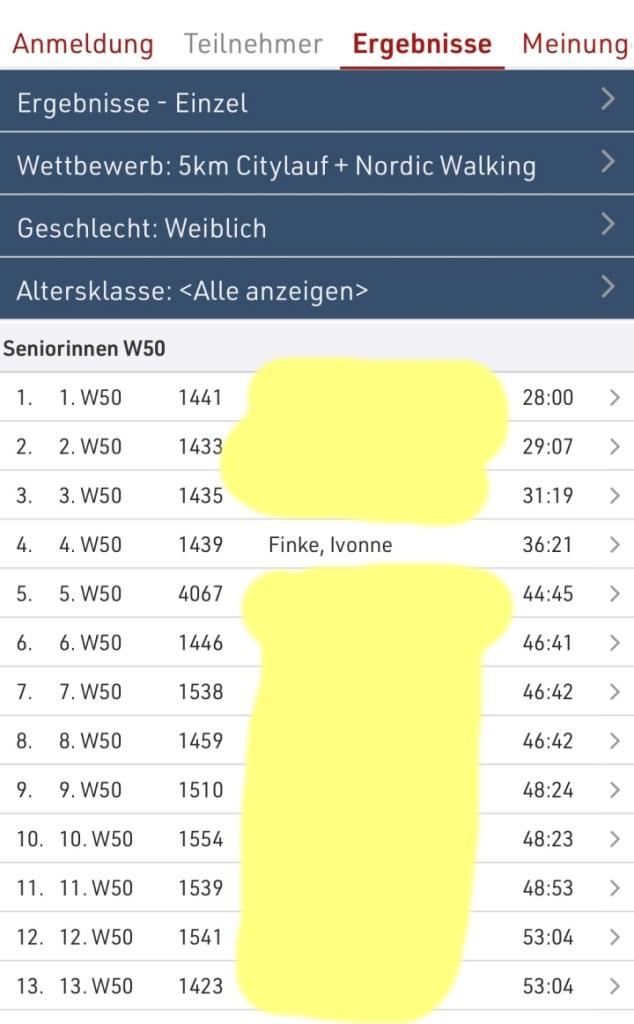
Task: Change the Wettbewerb 5km Citylauf selection
Action: (x=316, y=165)
